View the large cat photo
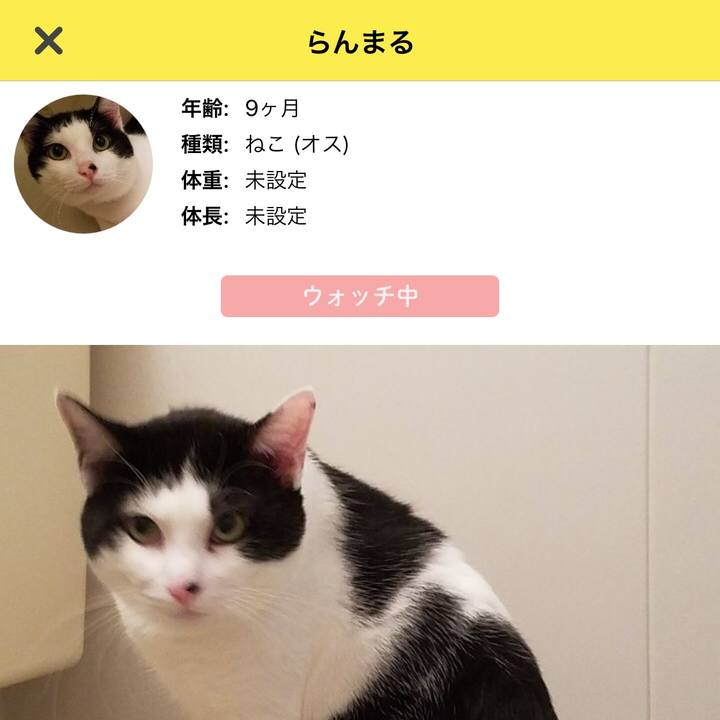The width and height of the screenshot is (720, 720). [360, 532]
